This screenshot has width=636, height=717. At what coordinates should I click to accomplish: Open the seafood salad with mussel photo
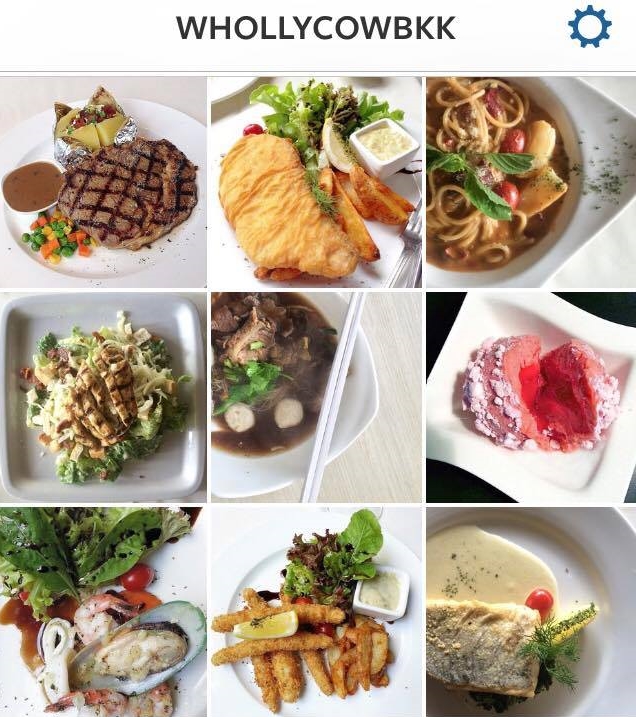[x=103, y=612]
